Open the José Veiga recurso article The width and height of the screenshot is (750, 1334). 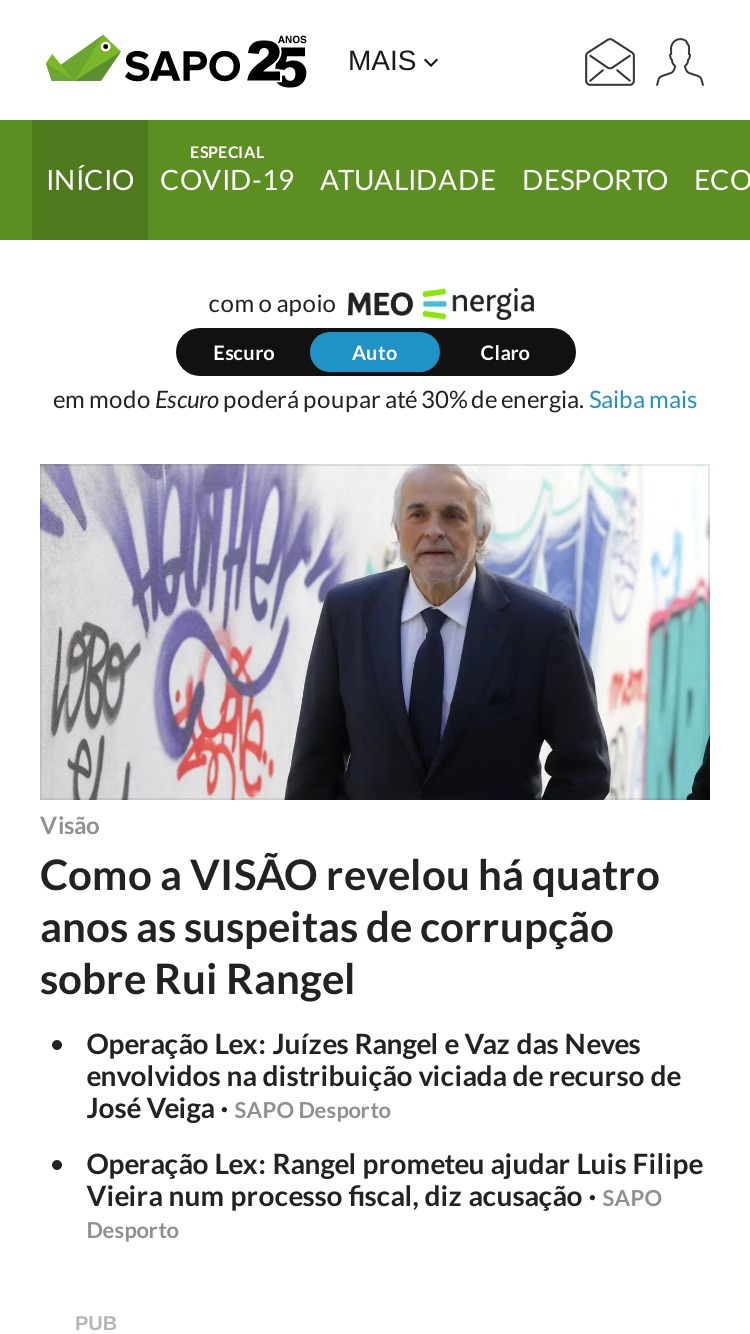[x=384, y=1077]
